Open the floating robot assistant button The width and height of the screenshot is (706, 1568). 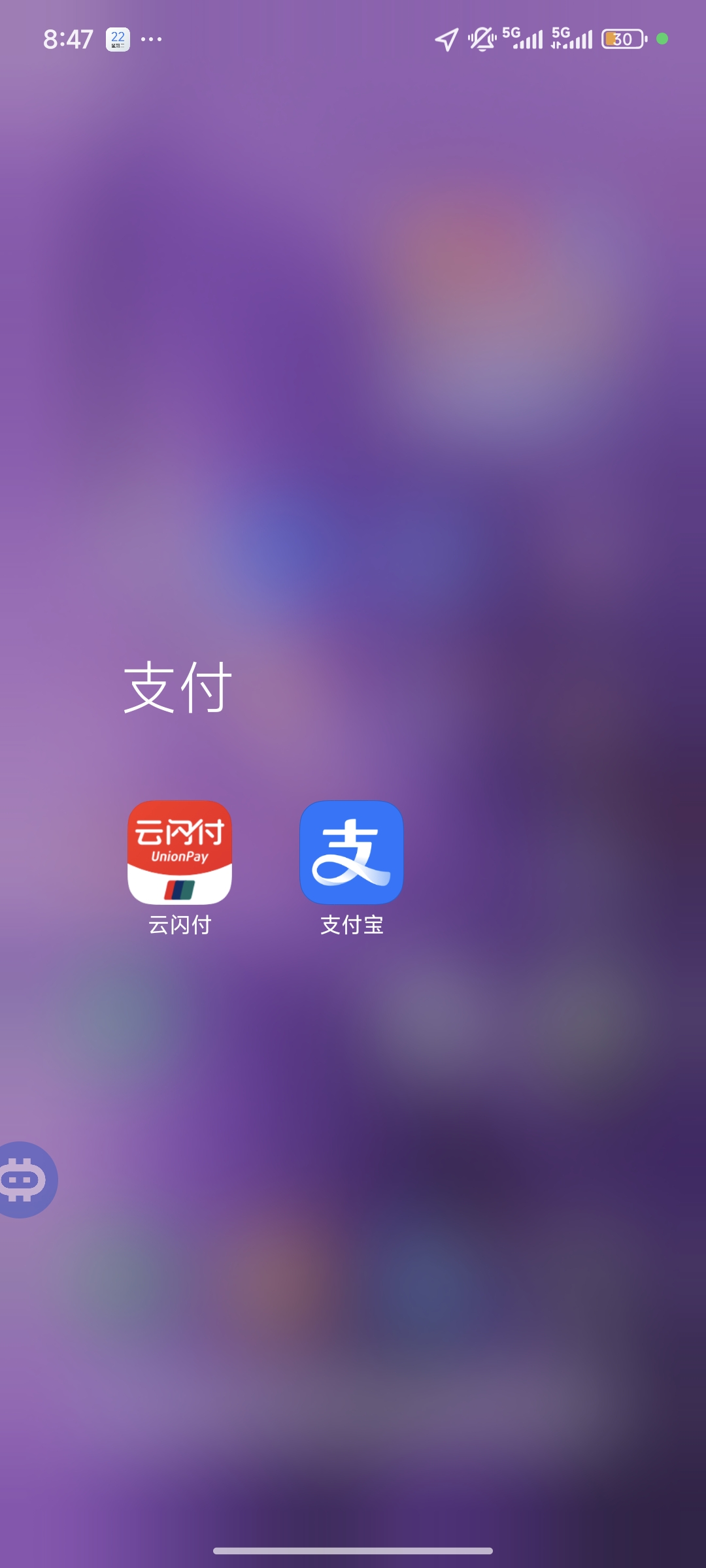tap(25, 1179)
